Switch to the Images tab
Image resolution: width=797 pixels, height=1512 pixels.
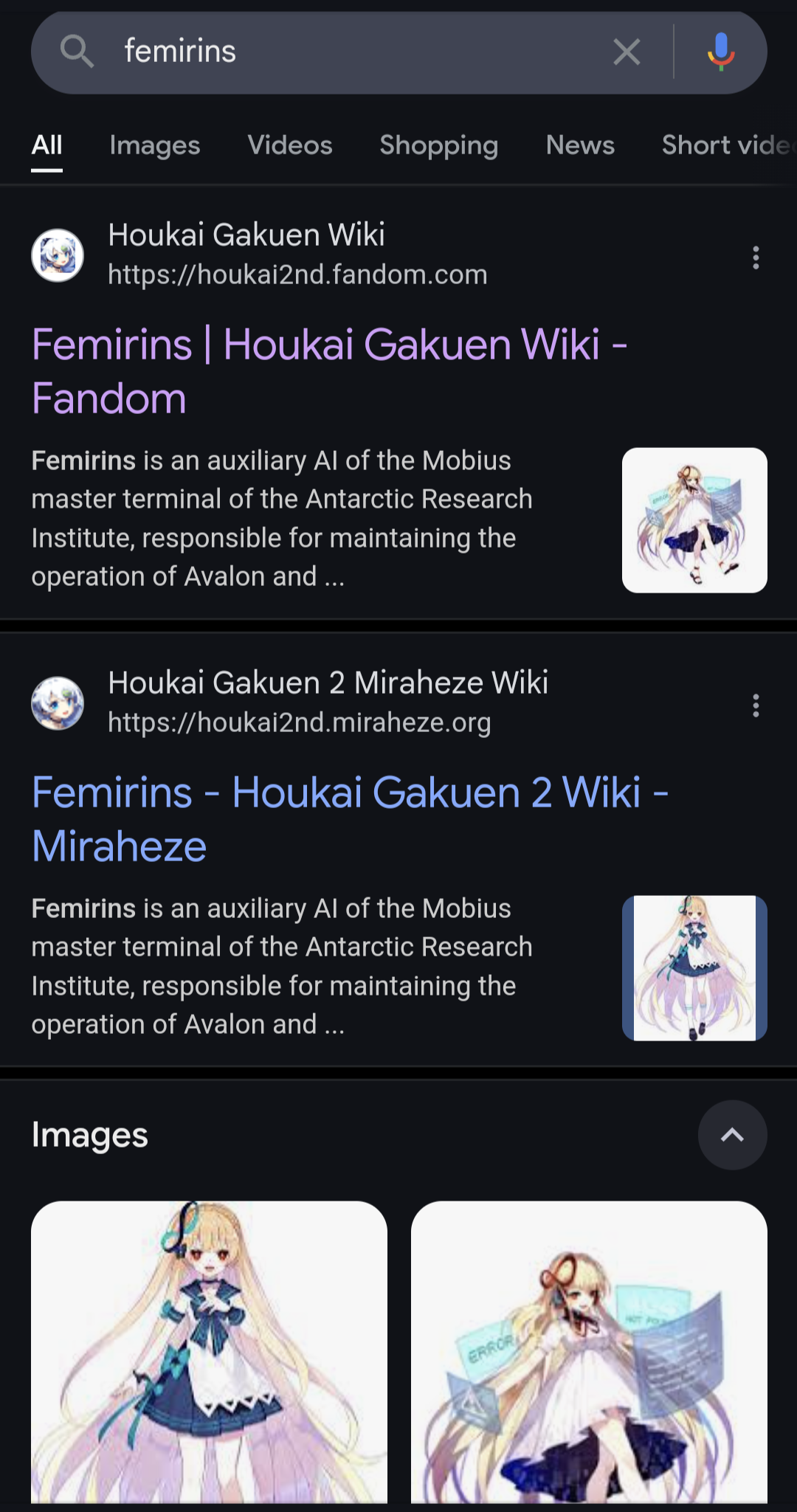155,145
